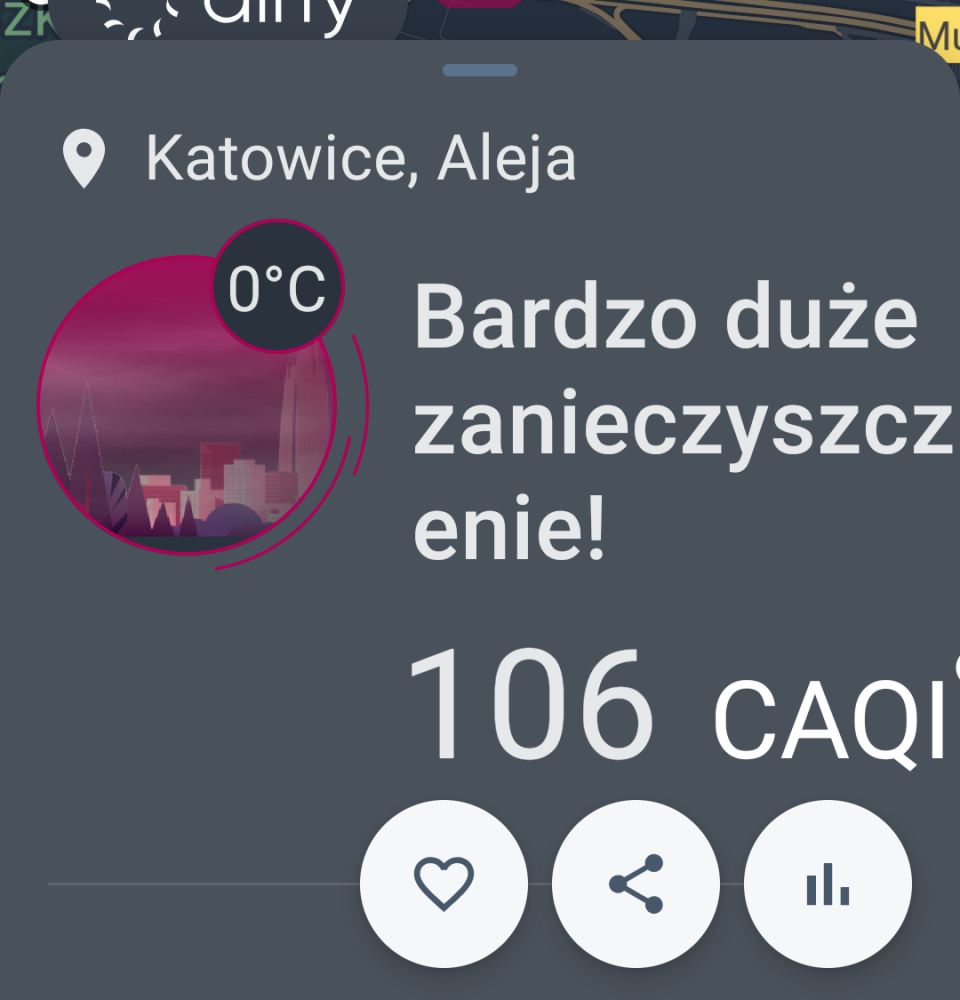
Task: Open the bar chart statistics button
Action: 828,884
